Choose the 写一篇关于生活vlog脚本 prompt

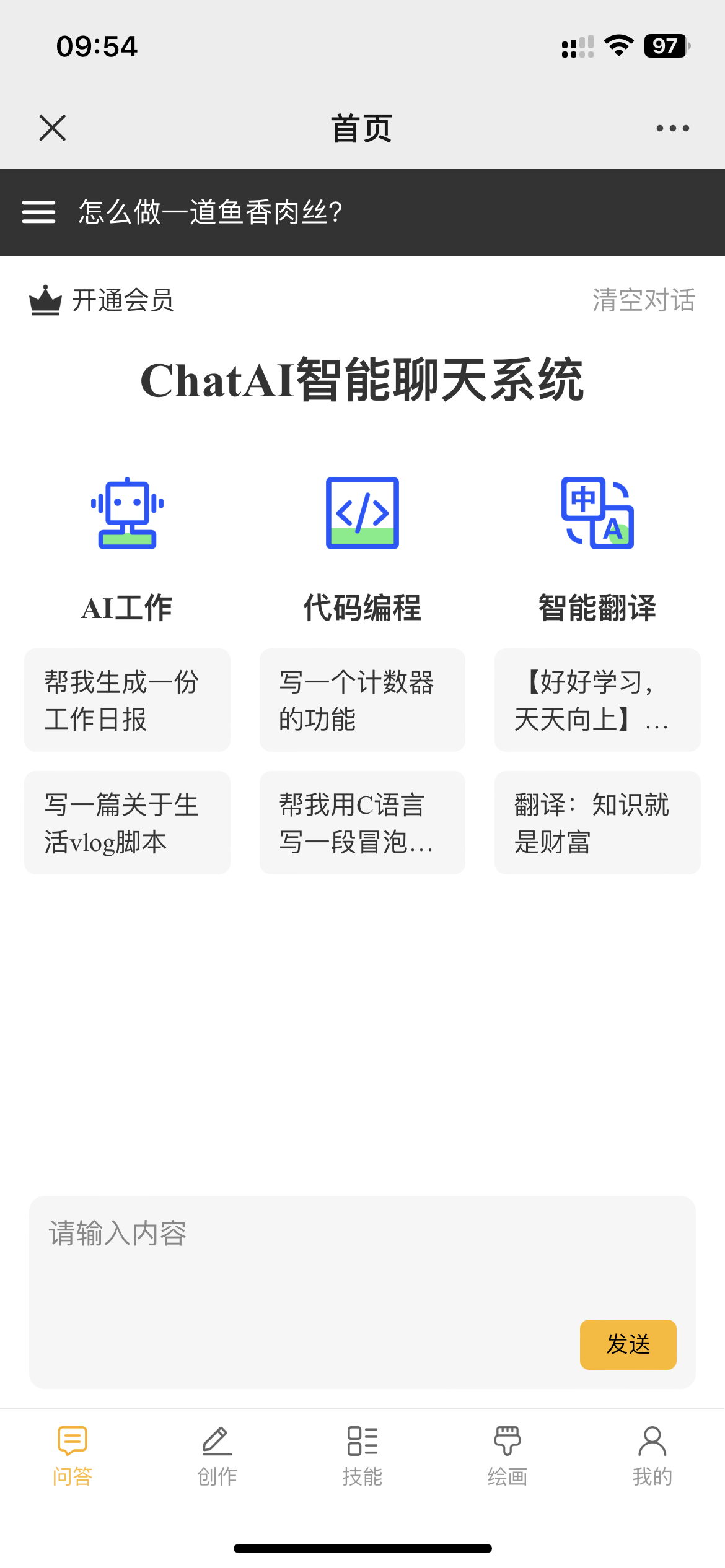127,822
